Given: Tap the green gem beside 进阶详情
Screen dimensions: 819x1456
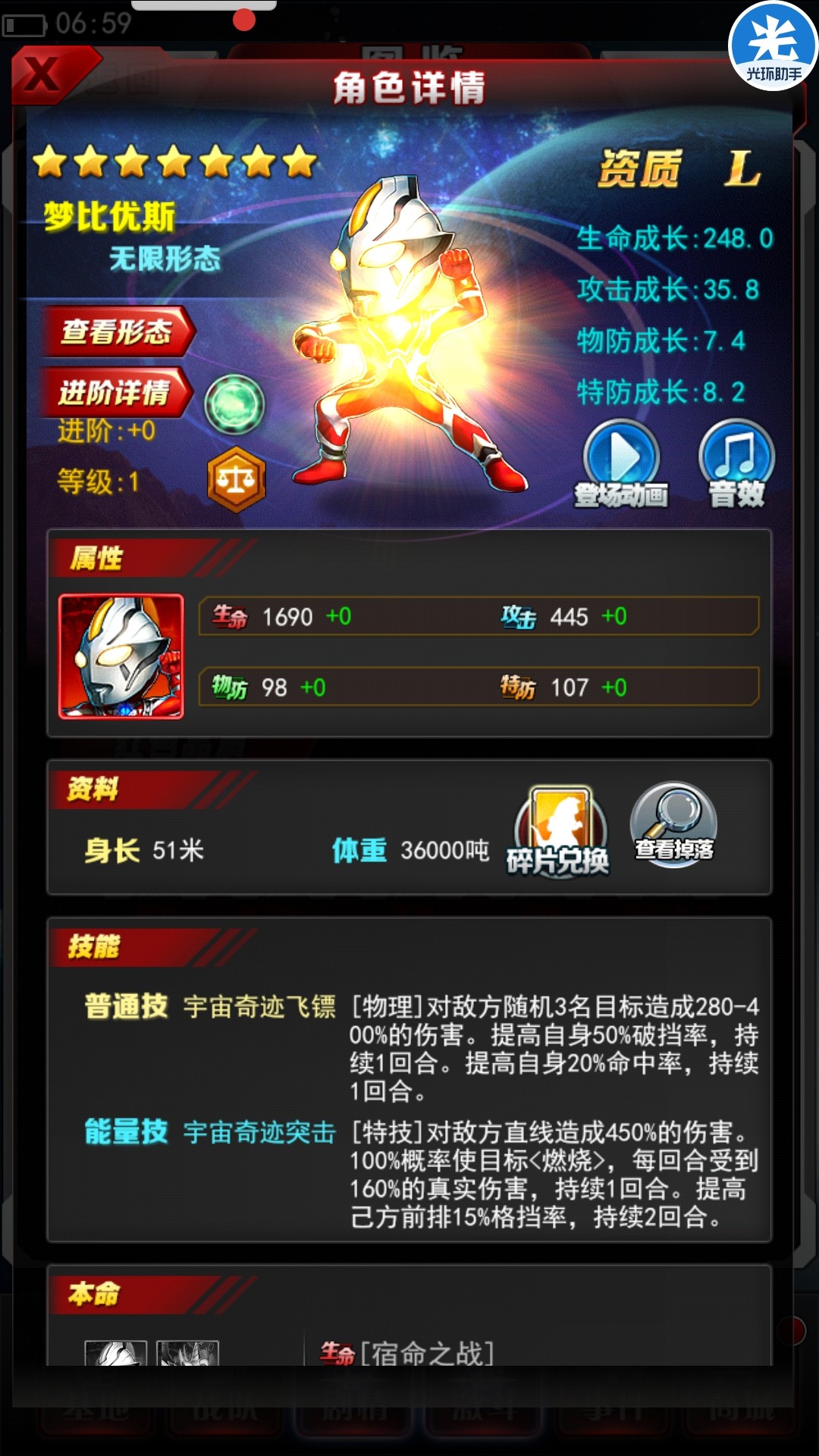Looking at the screenshot, I should click(235, 404).
